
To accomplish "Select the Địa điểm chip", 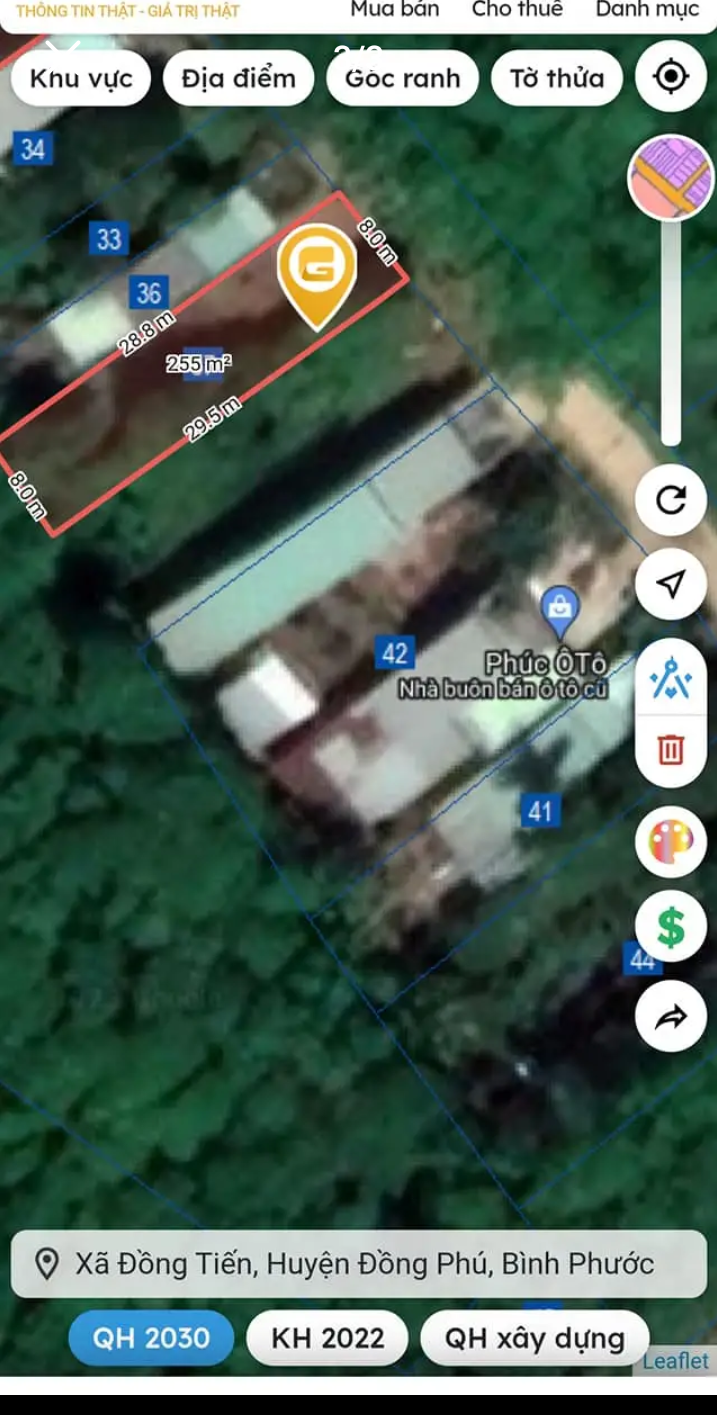I will 238,78.
